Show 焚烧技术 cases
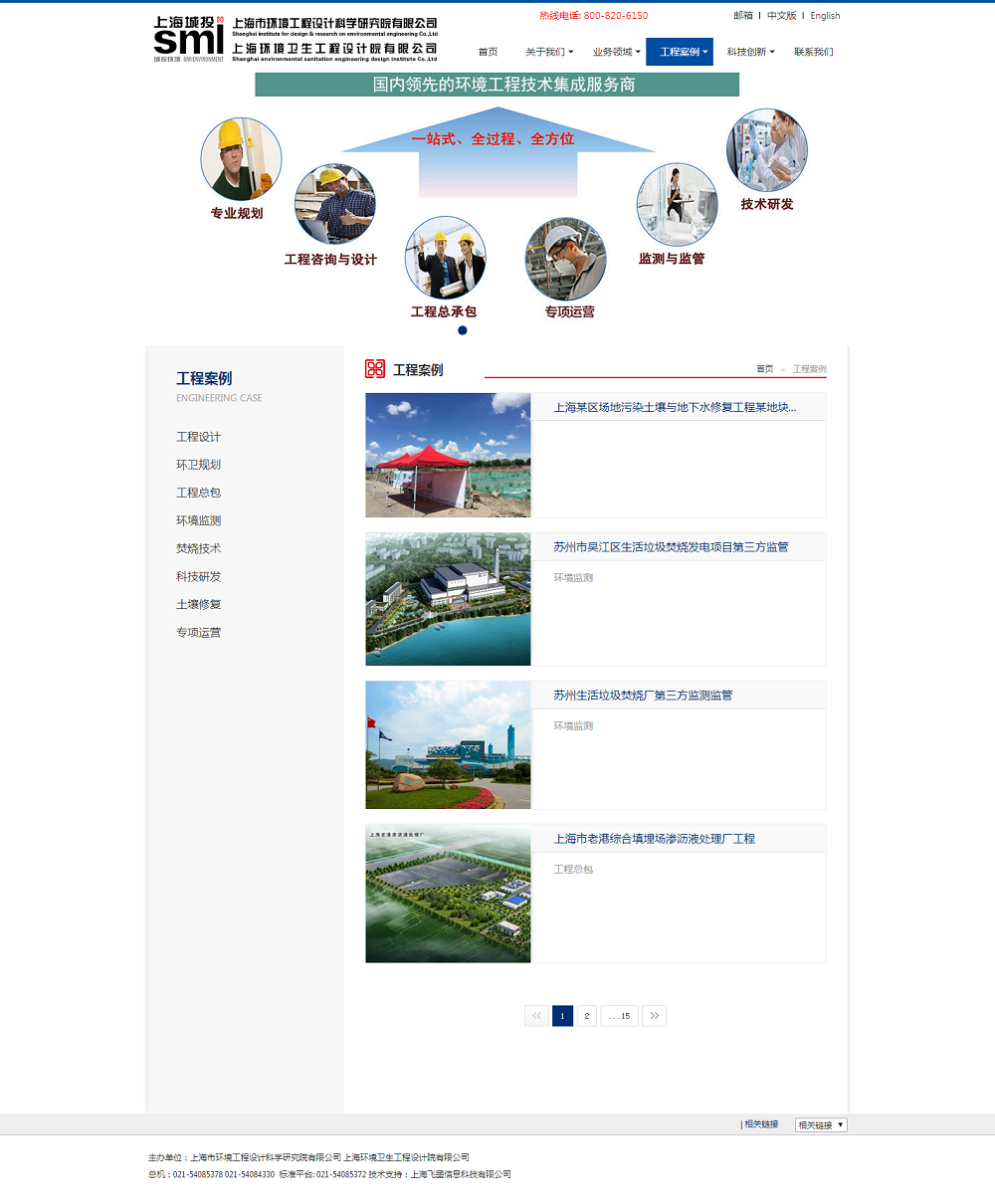This screenshot has width=995, height=1204. click(x=199, y=548)
